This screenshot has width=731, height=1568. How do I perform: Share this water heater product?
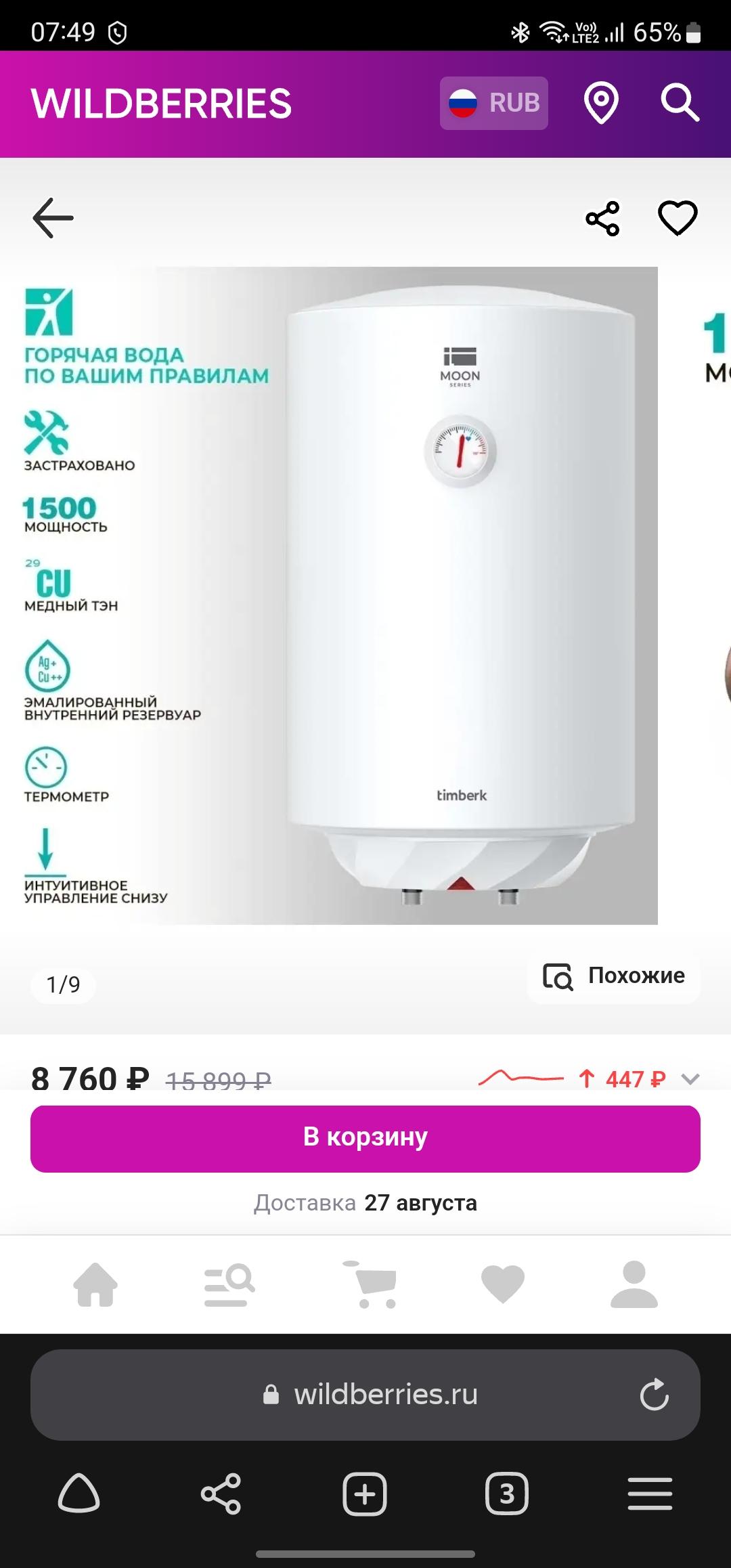click(602, 218)
